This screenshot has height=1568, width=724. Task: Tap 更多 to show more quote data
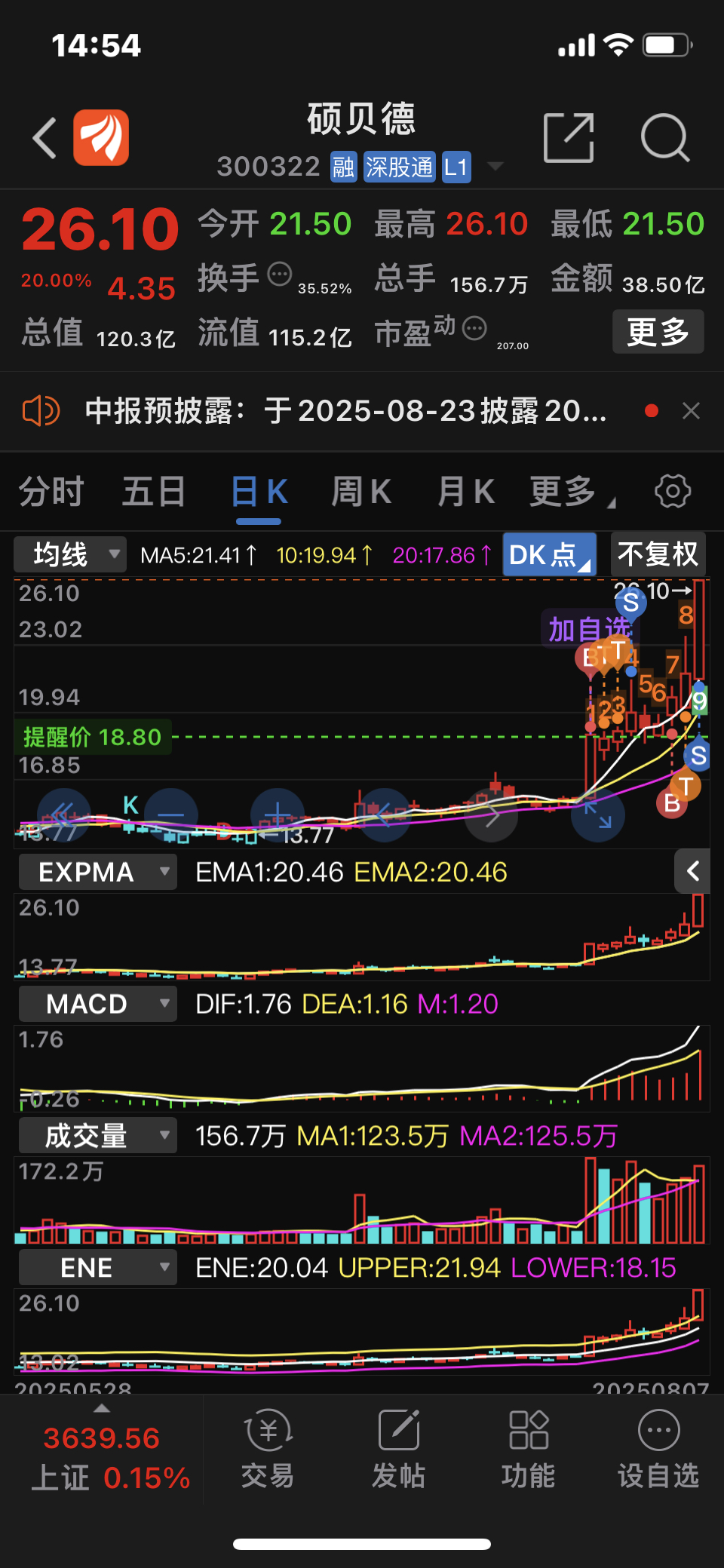pos(658,332)
